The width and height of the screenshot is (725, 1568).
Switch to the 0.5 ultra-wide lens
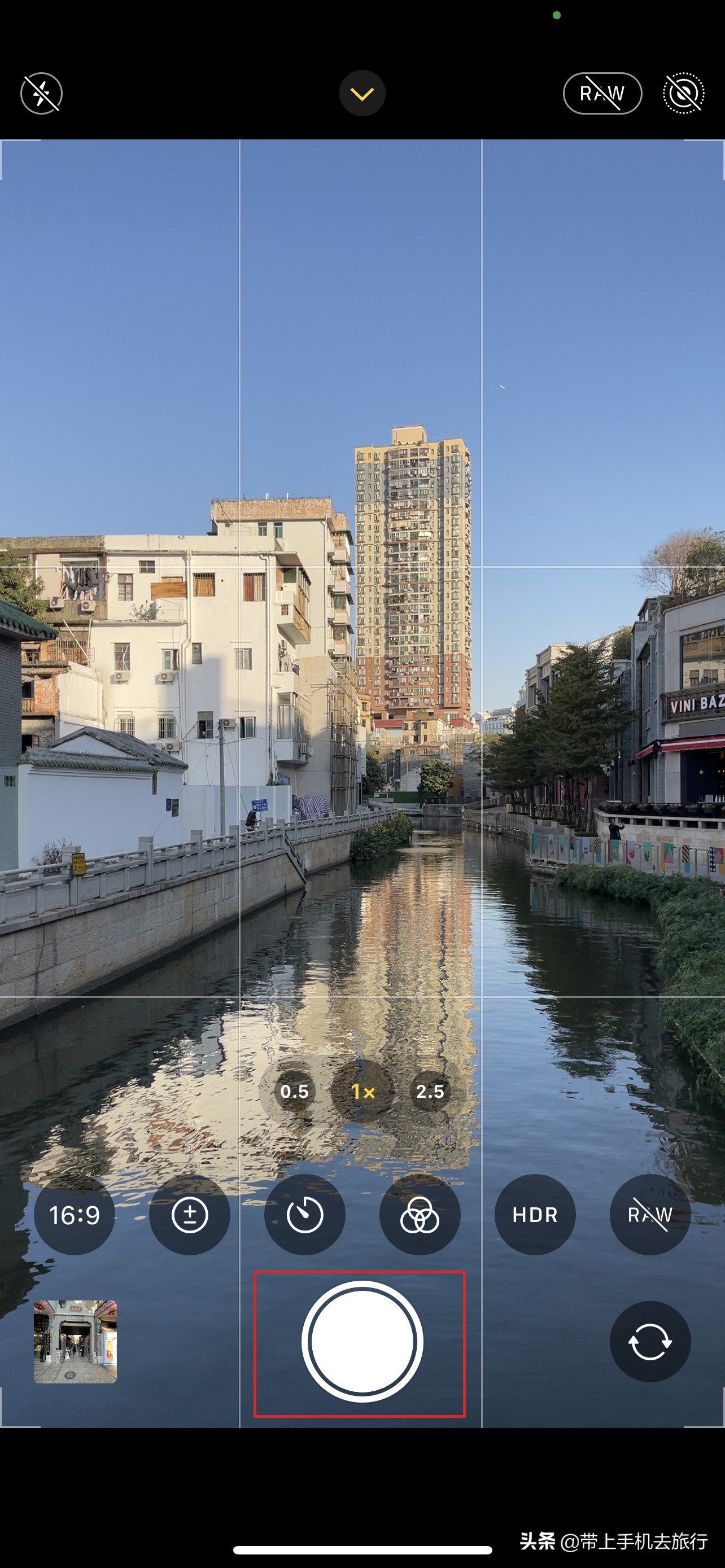pos(294,1092)
